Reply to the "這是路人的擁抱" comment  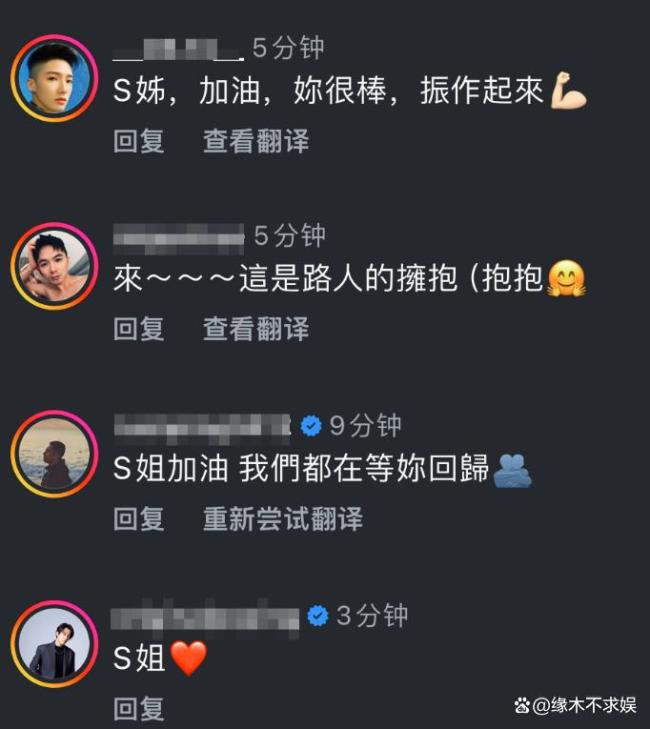tap(139, 328)
